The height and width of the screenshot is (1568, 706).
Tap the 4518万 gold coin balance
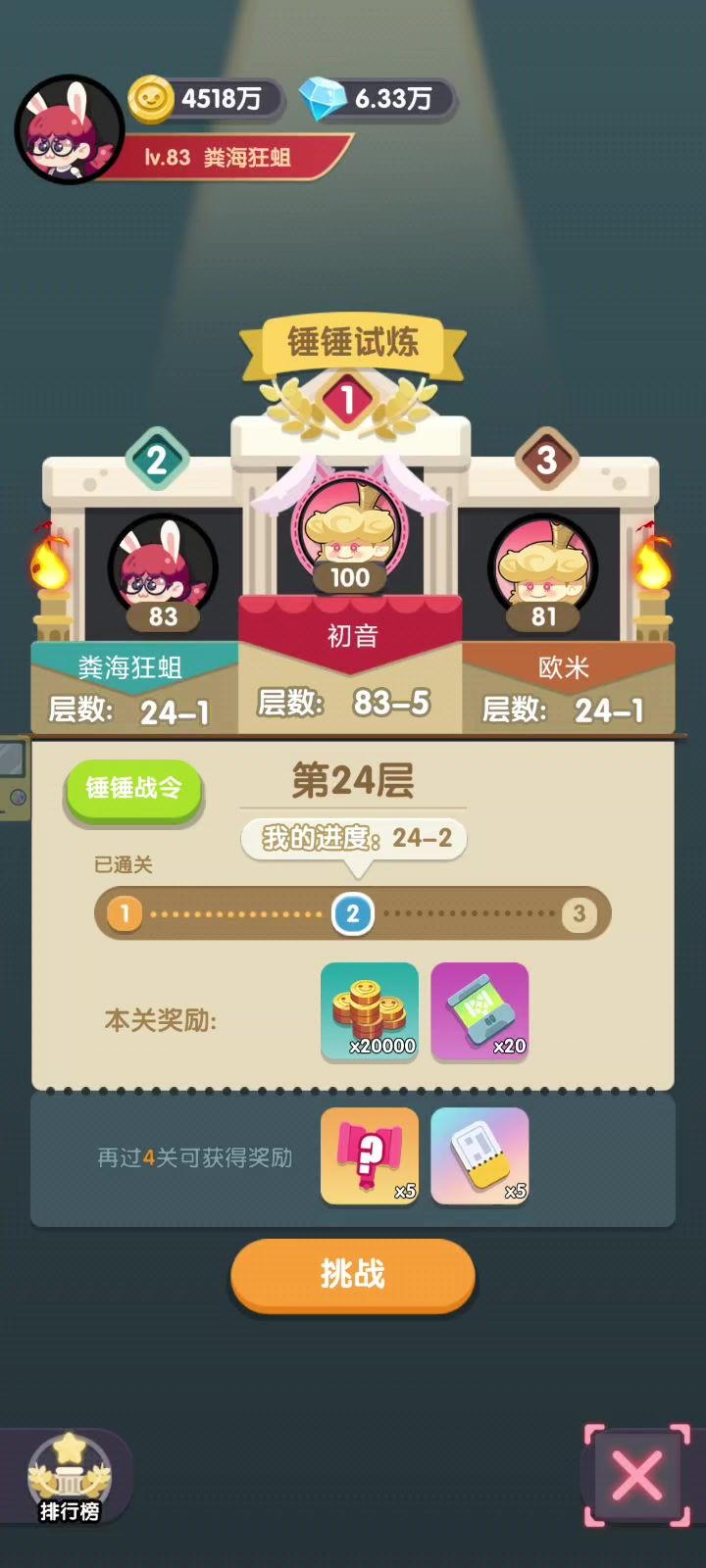206,99
